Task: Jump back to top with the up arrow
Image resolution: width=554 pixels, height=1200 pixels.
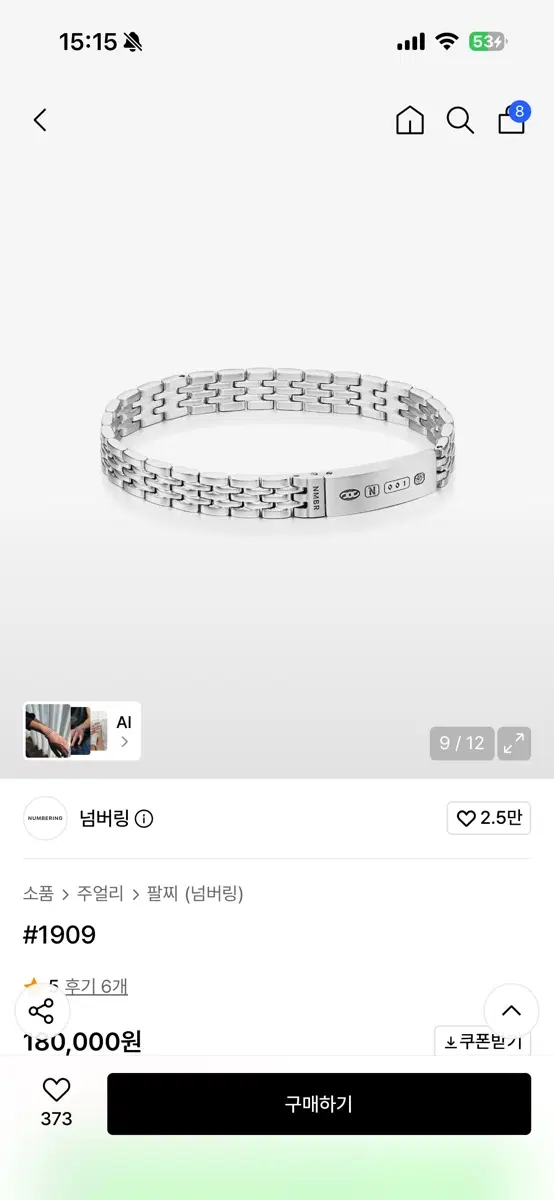Action: (x=512, y=1011)
